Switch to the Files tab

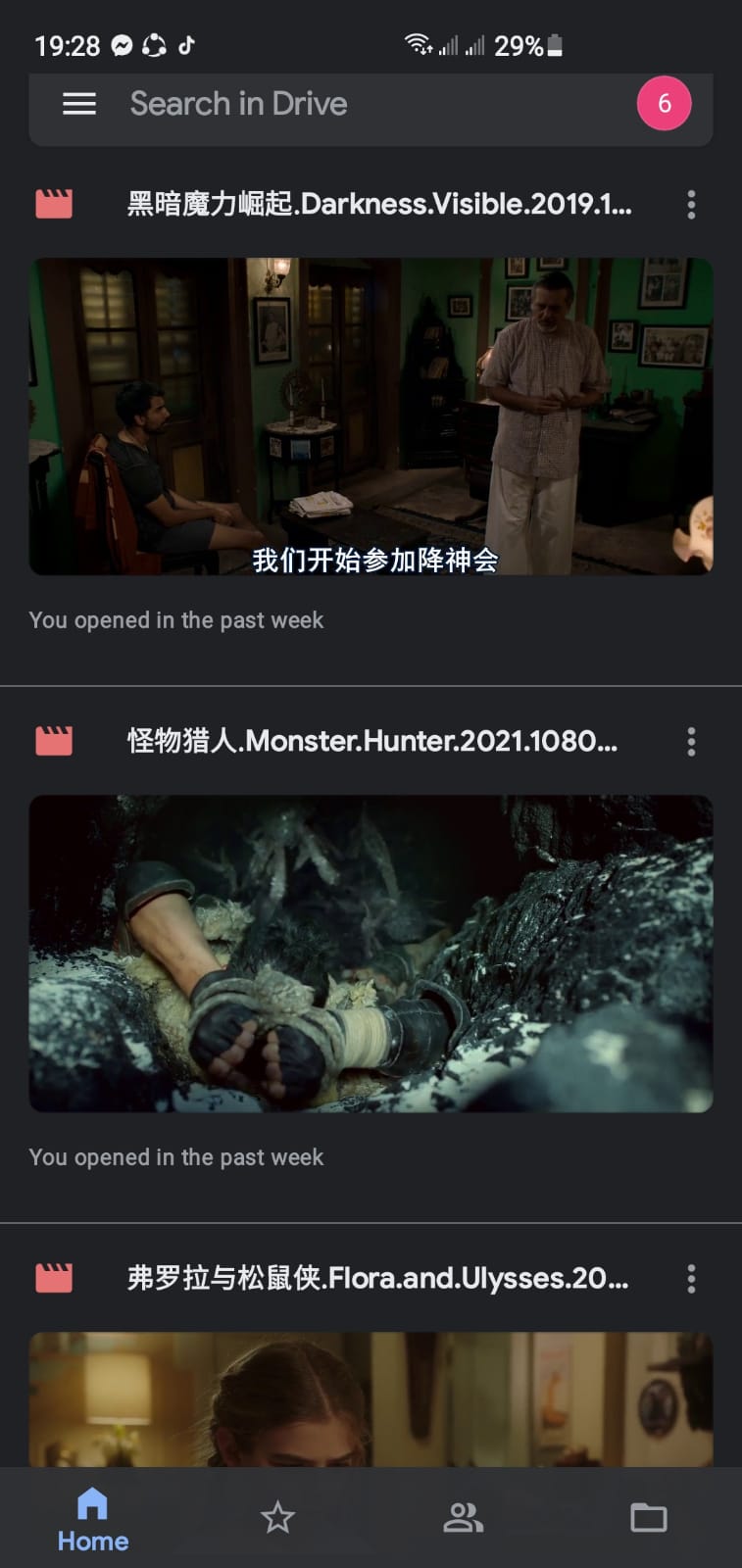(x=648, y=1518)
